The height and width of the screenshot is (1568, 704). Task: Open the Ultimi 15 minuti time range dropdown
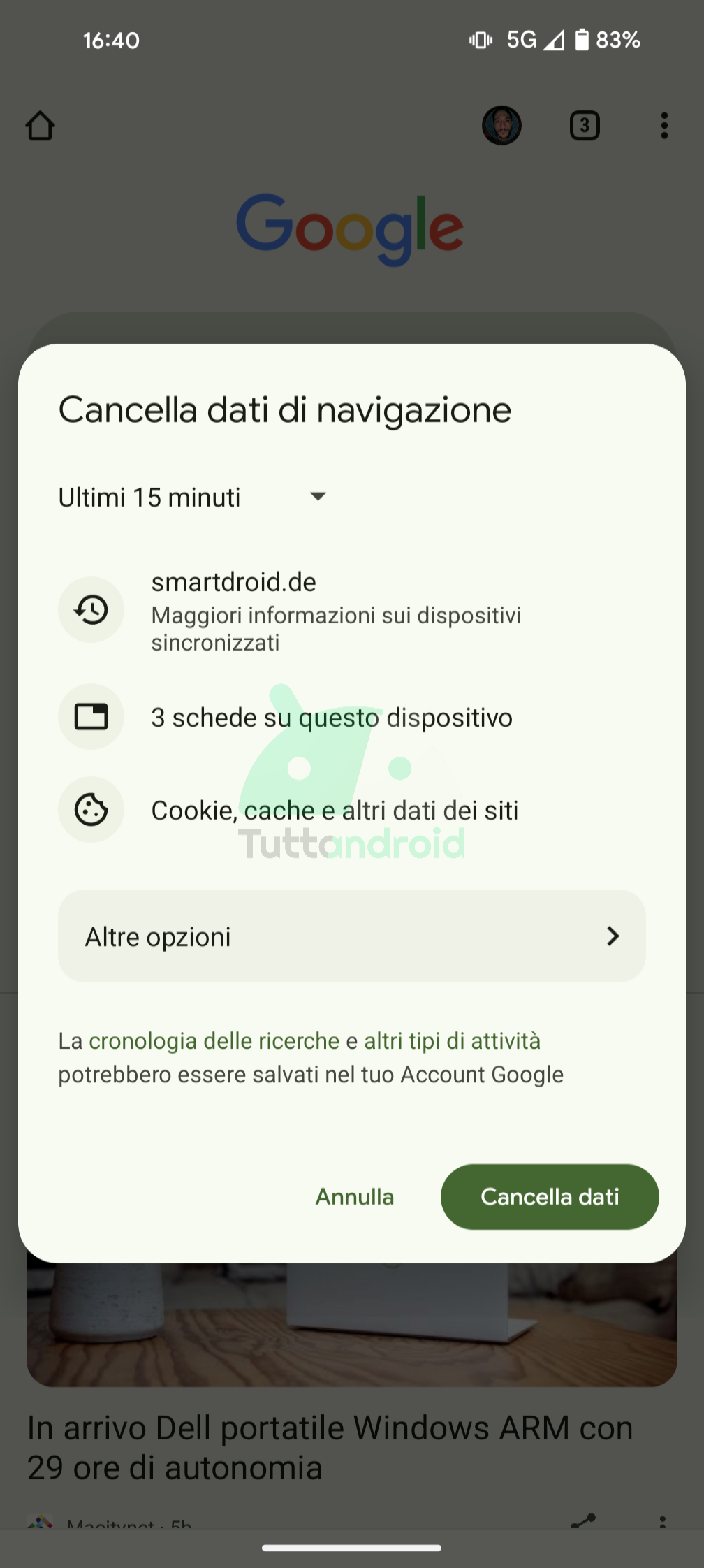click(x=193, y=498)
